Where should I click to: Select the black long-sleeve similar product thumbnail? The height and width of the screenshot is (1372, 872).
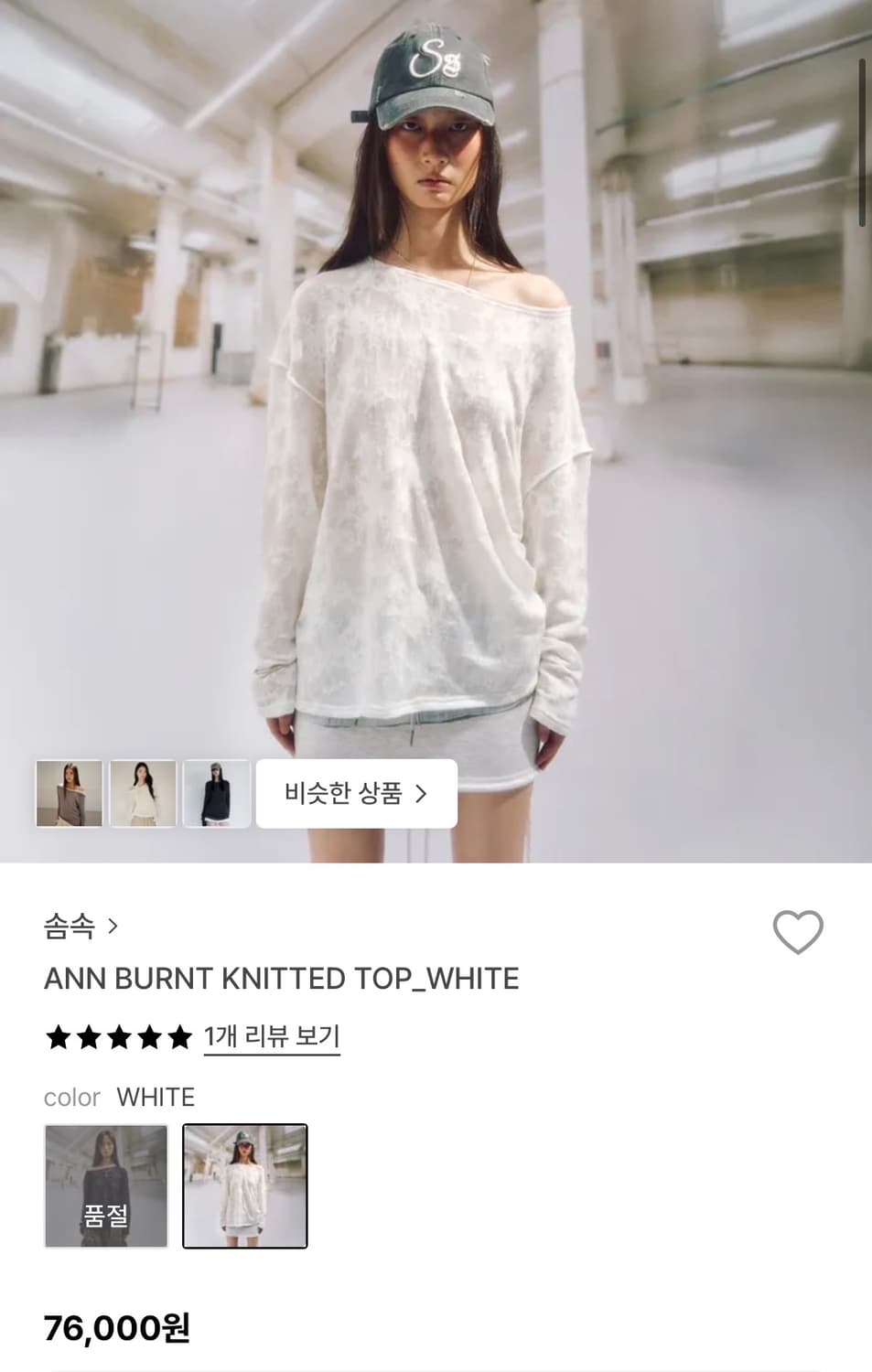pos(218,794)
